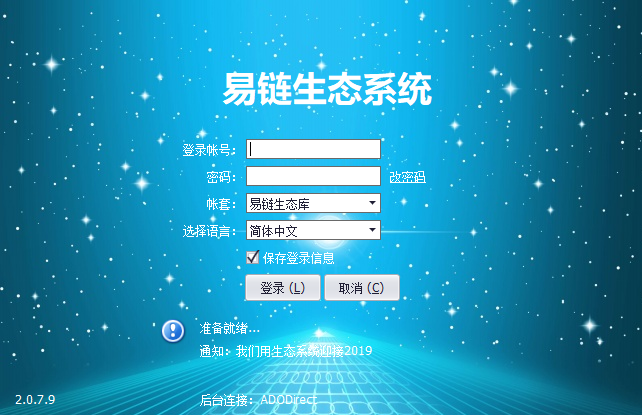Tap the 取消 (C) button
The width and height of the screenshot is (642, 415).
361,288
